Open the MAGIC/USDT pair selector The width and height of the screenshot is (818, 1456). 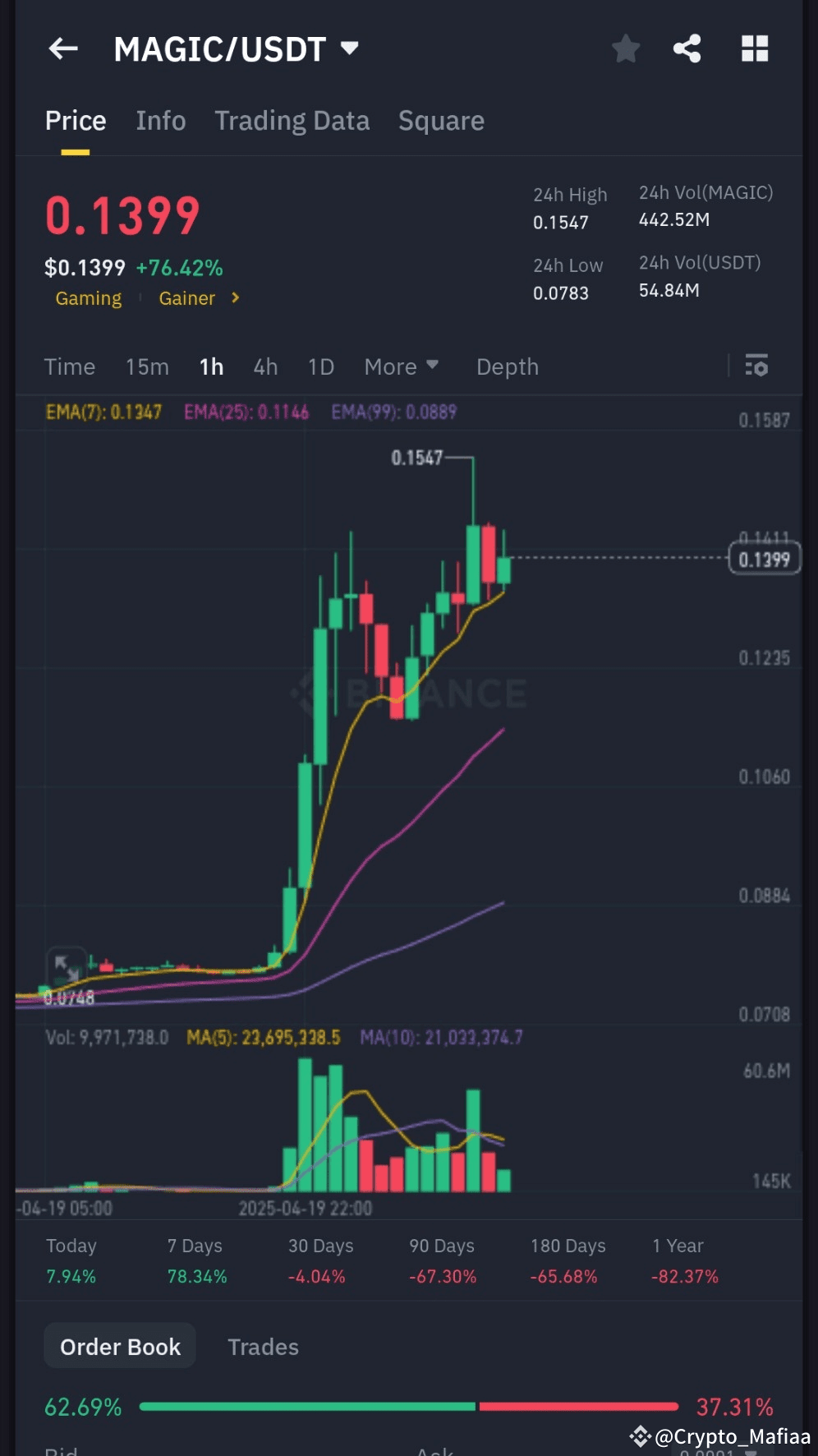point(236,48)
